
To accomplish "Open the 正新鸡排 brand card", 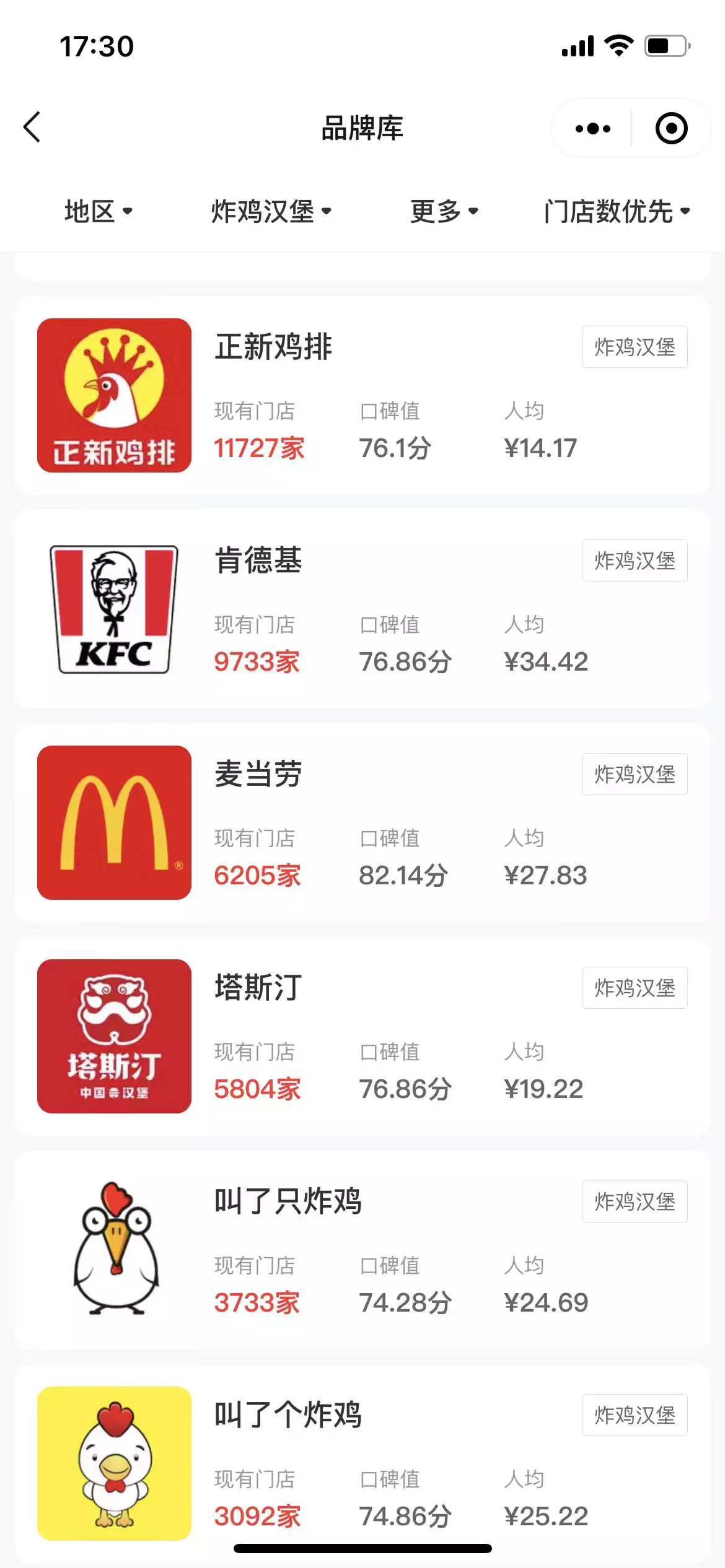I will coord(362,395).
